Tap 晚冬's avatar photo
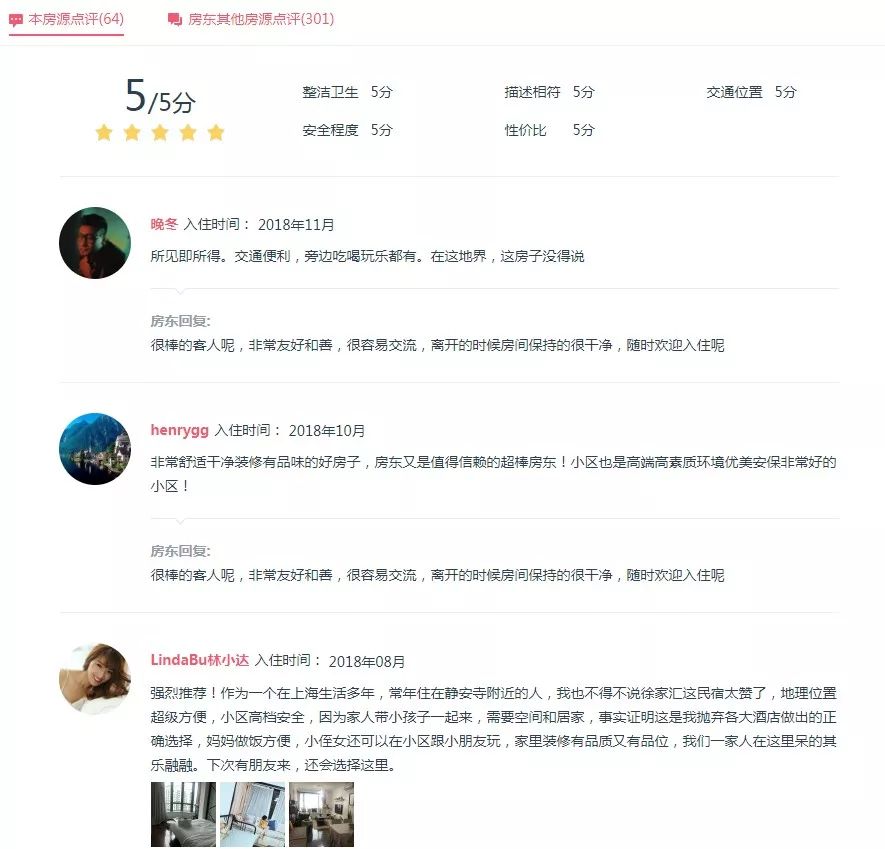Viewport: 885px width, 849px height. (95, 243)
